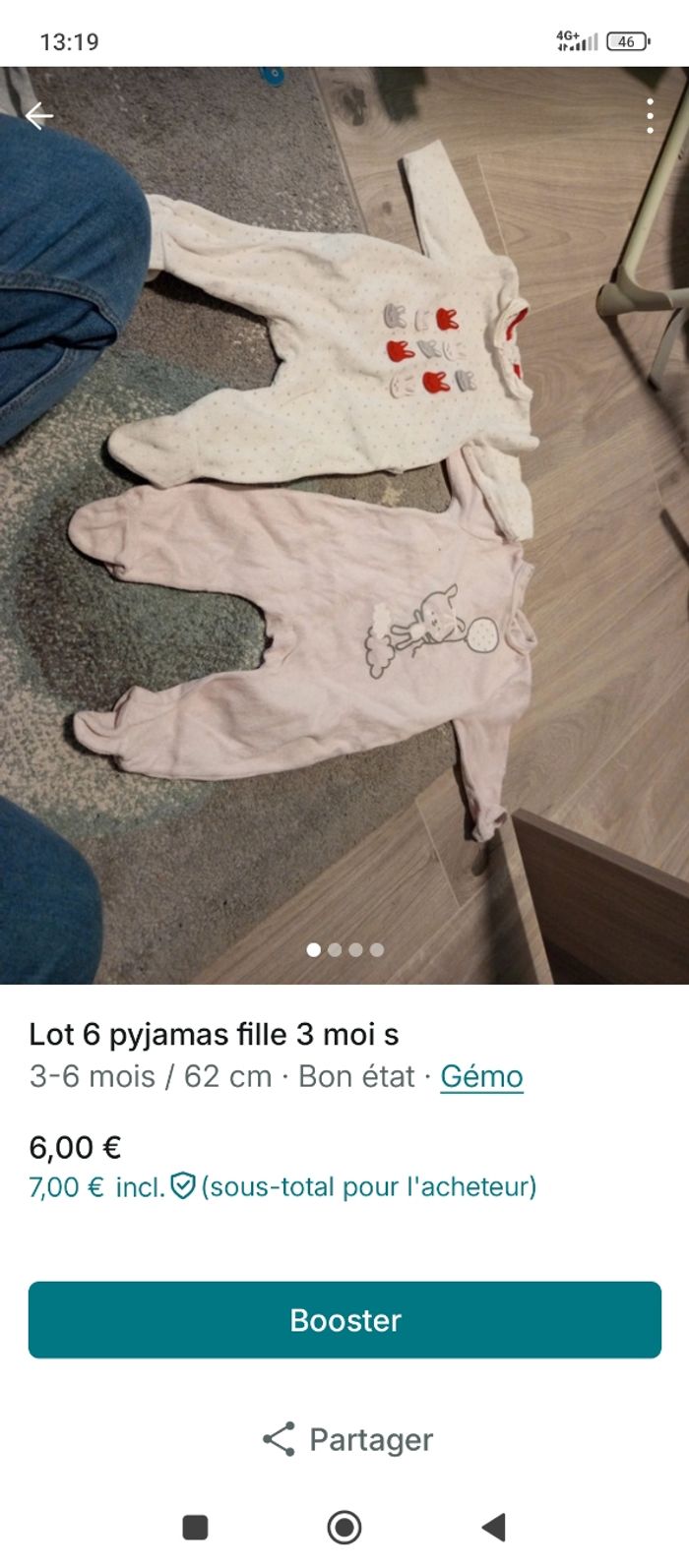Open the Gémo brand link
Viewport: 689px width, 1568px height.
click(480, 1076)
